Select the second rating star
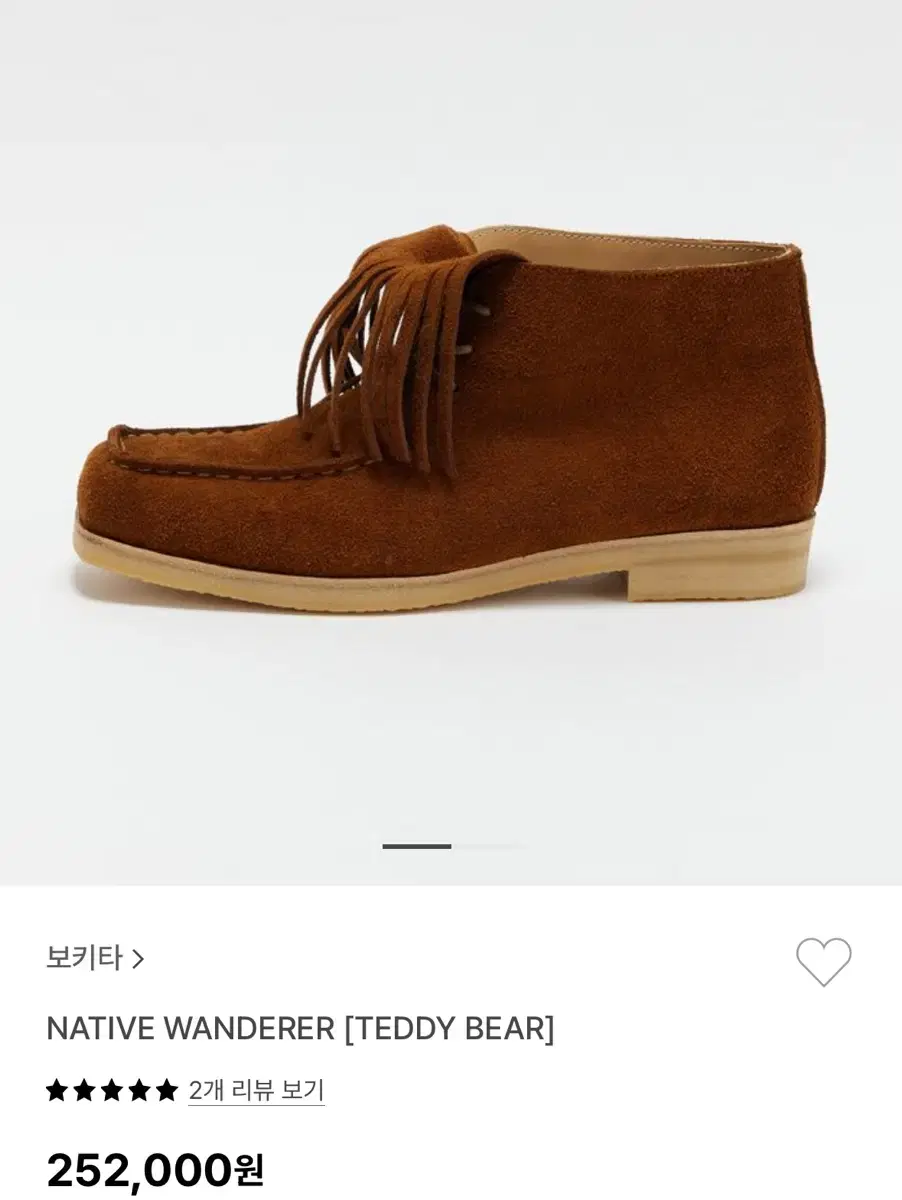902x1200 pixels. tap(84, 1092)
